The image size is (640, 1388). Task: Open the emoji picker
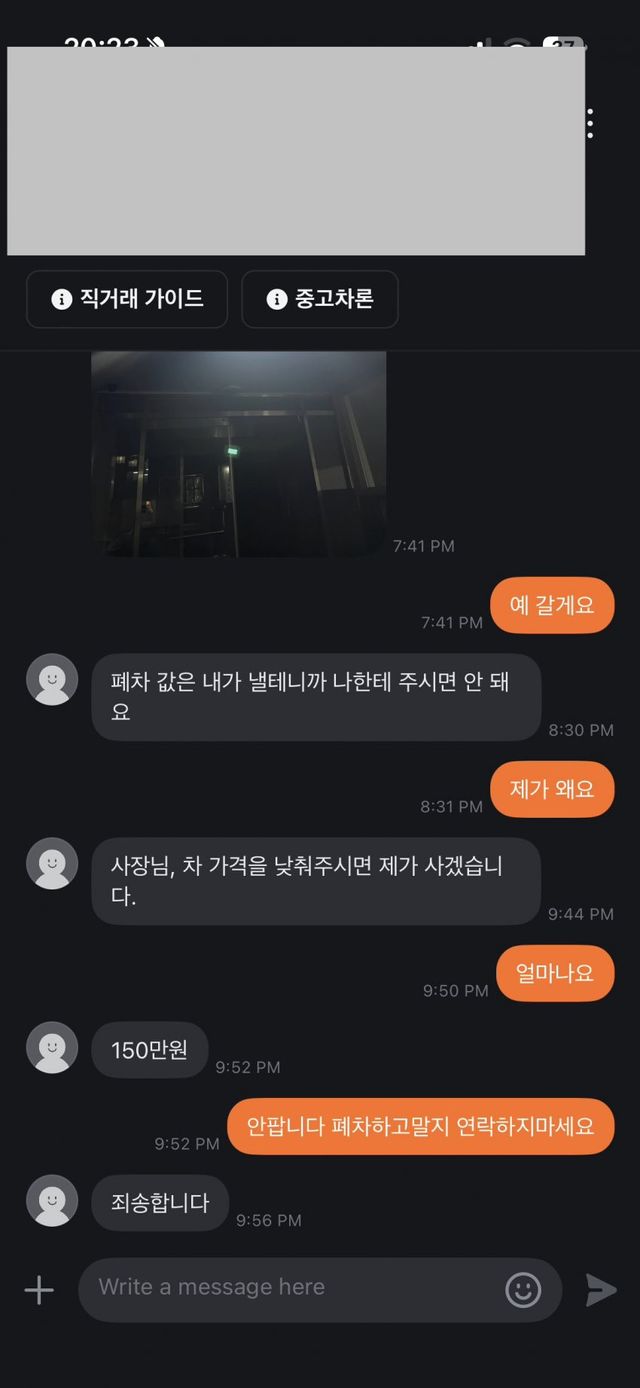[x=523, y=1290]
